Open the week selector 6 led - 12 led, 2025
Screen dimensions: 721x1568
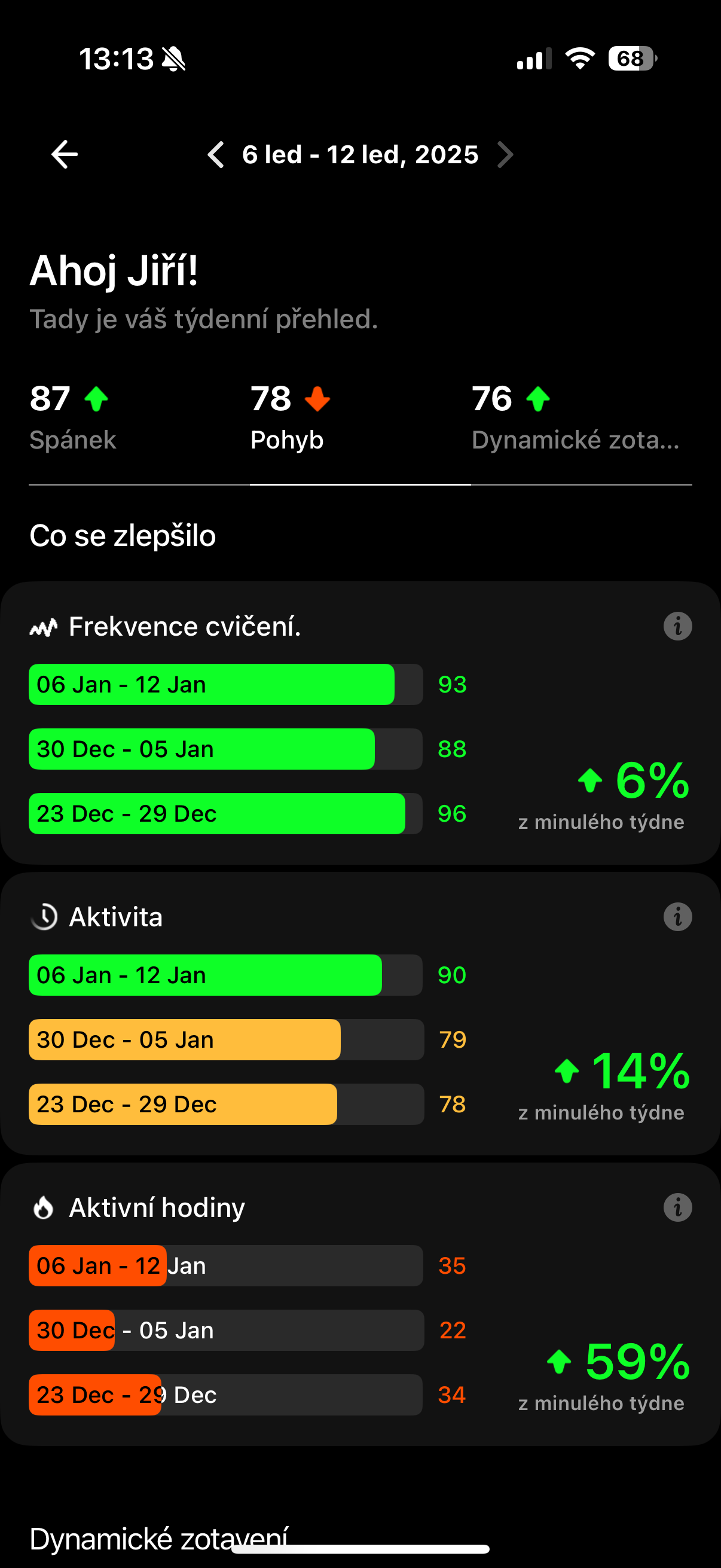point(360,154)
